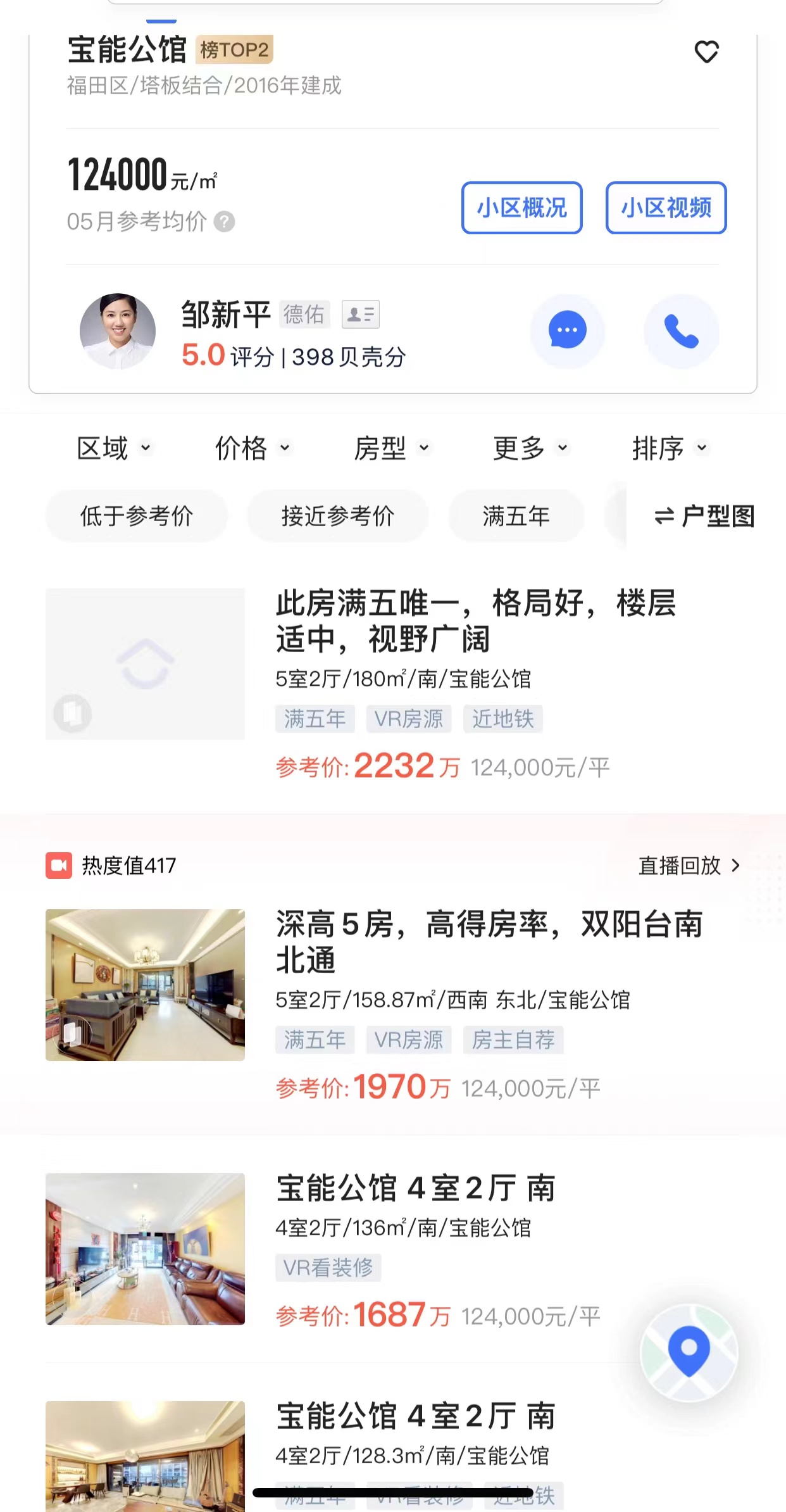
Task: Expand the 价格 filter
Action: coord(253,448)
